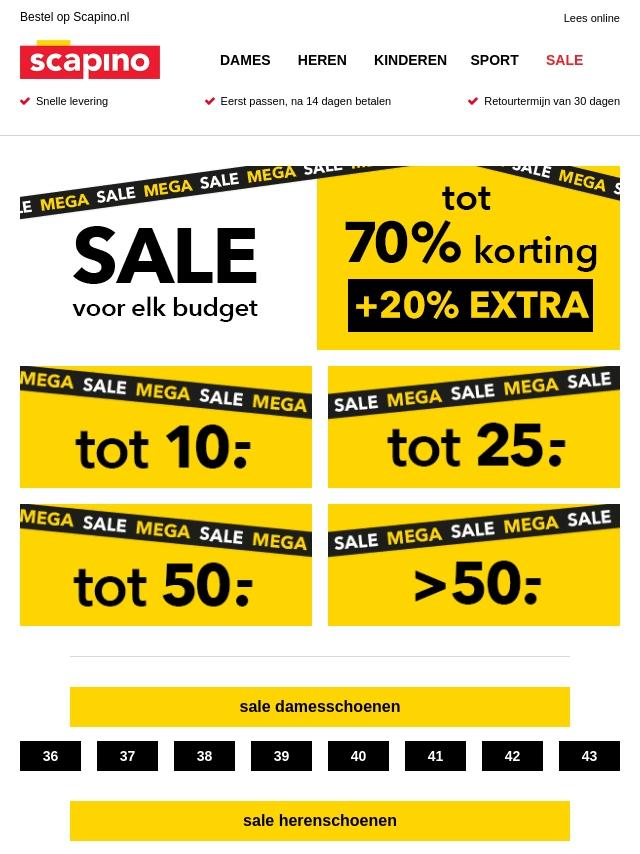Switch to the SPORT category
640x854 pixels.
[x=494, y=60]
